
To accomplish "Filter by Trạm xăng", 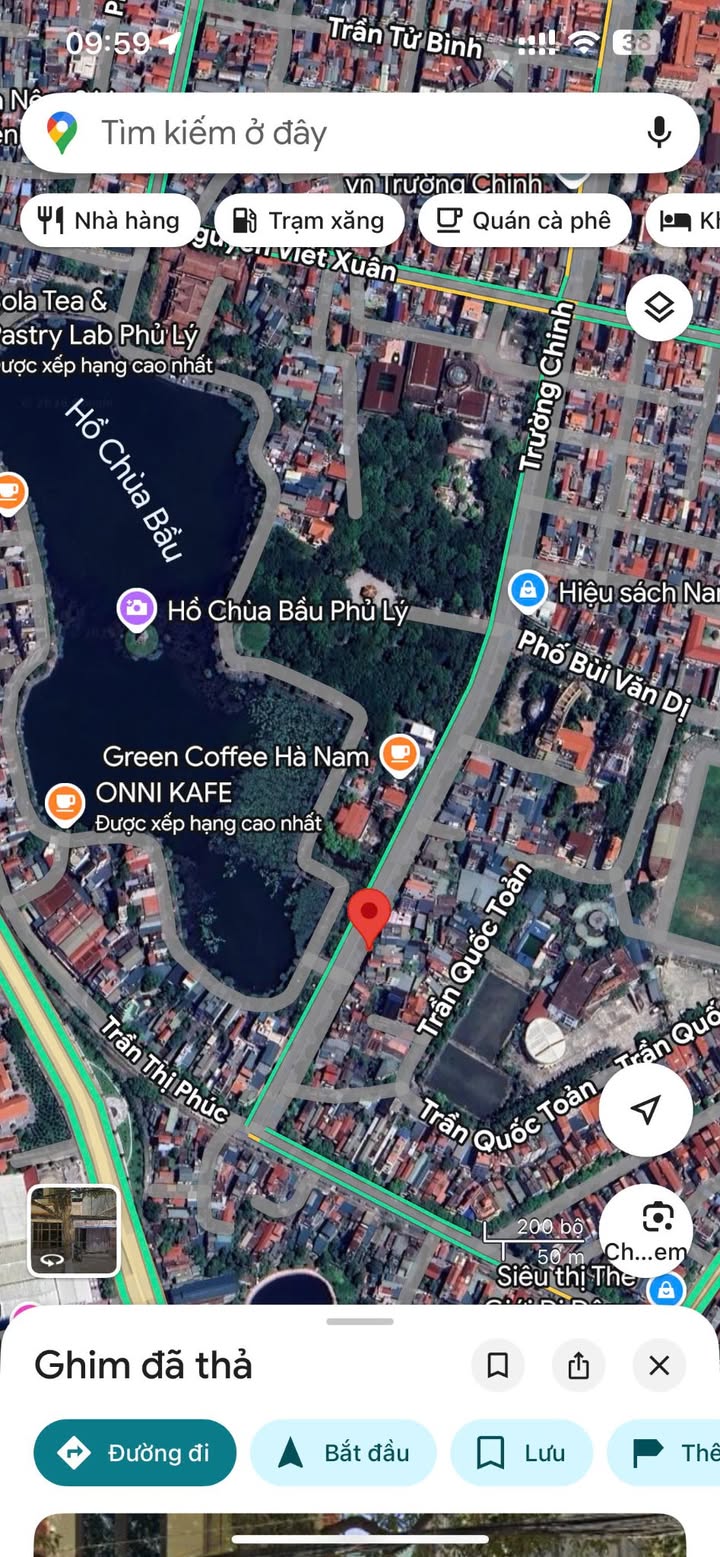I will (309, 221).
